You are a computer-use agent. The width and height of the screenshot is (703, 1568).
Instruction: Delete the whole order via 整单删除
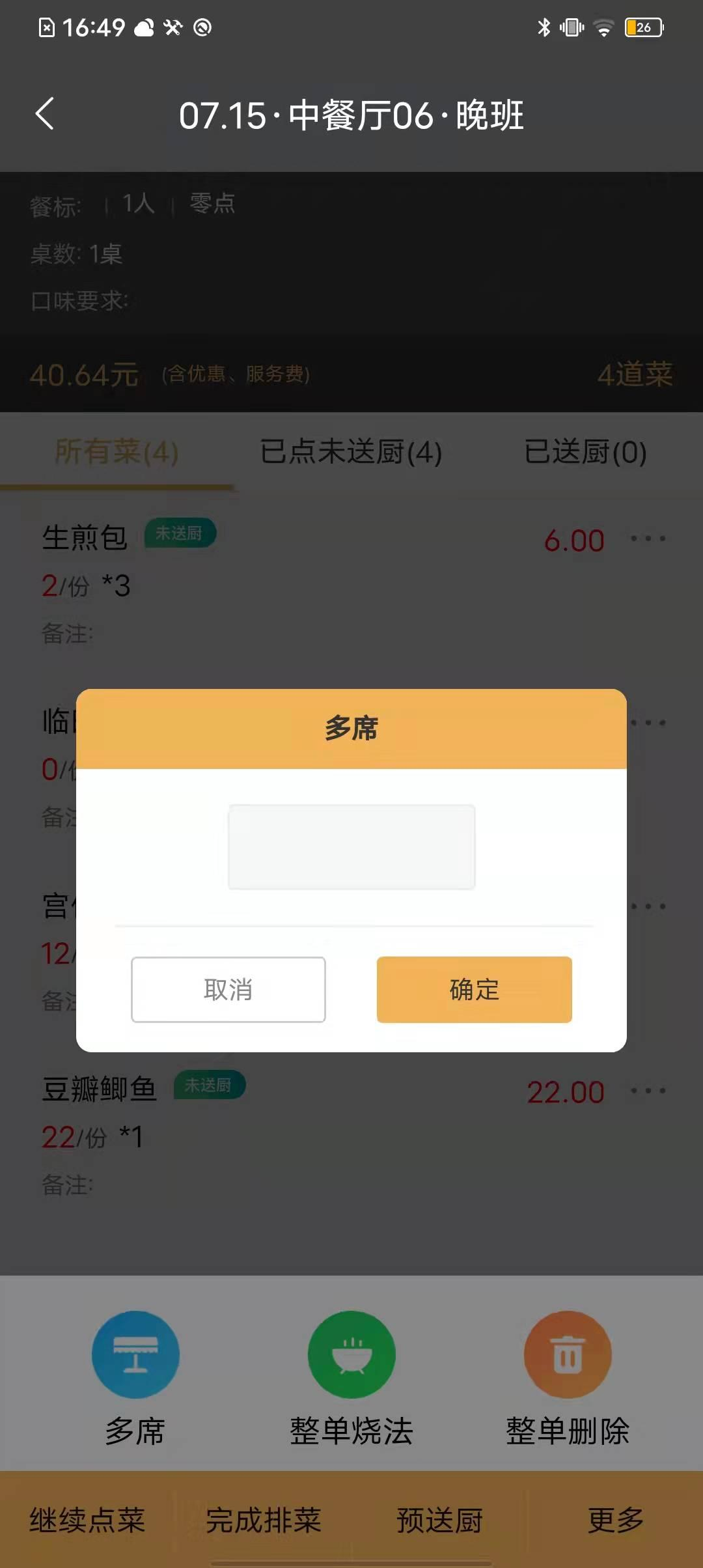(x=568, y=1354)
